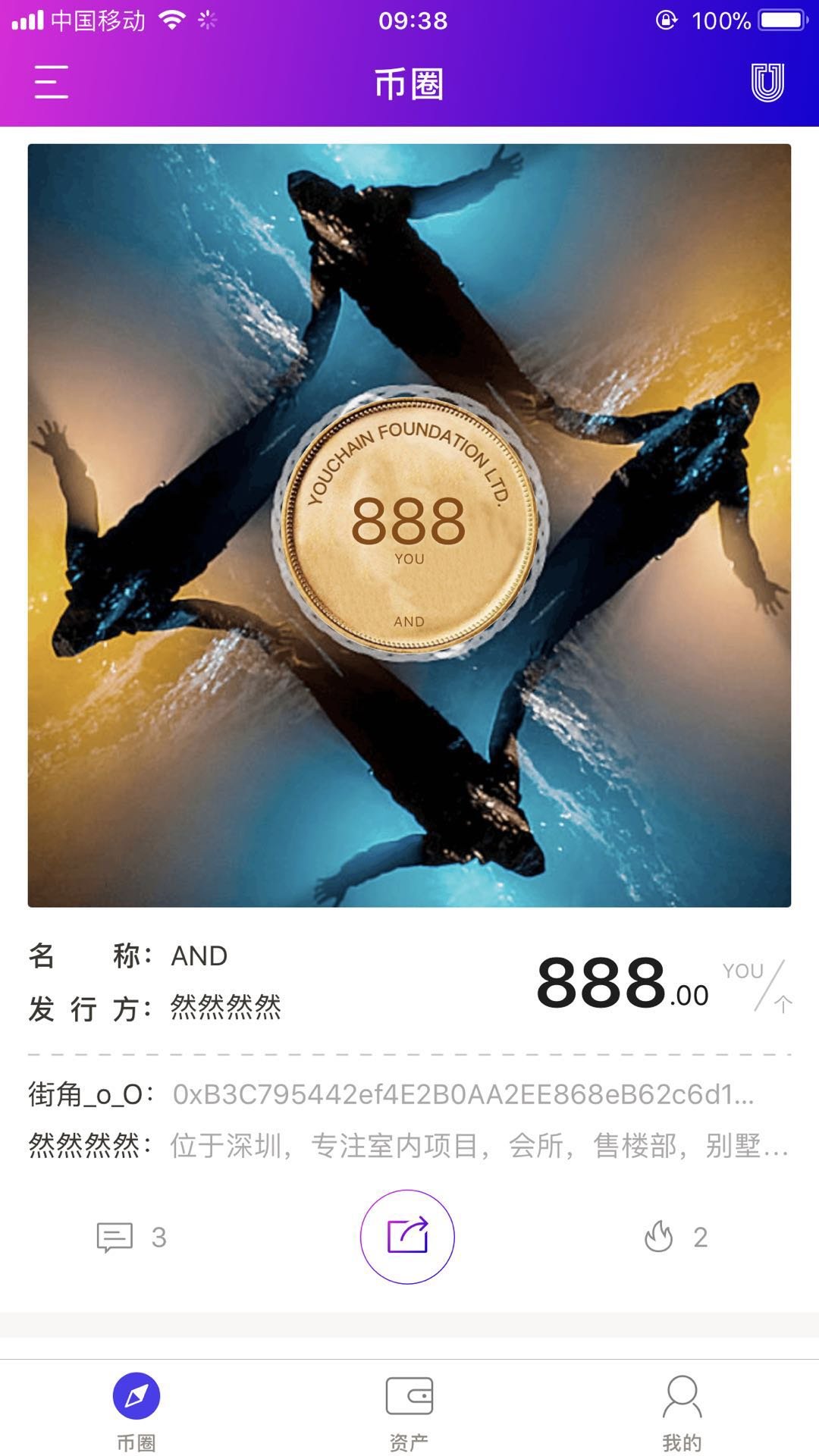The height and width of the screenshot is (1456, 819).
Task: Share this AND coin
Action: [x=407, y=1236]
